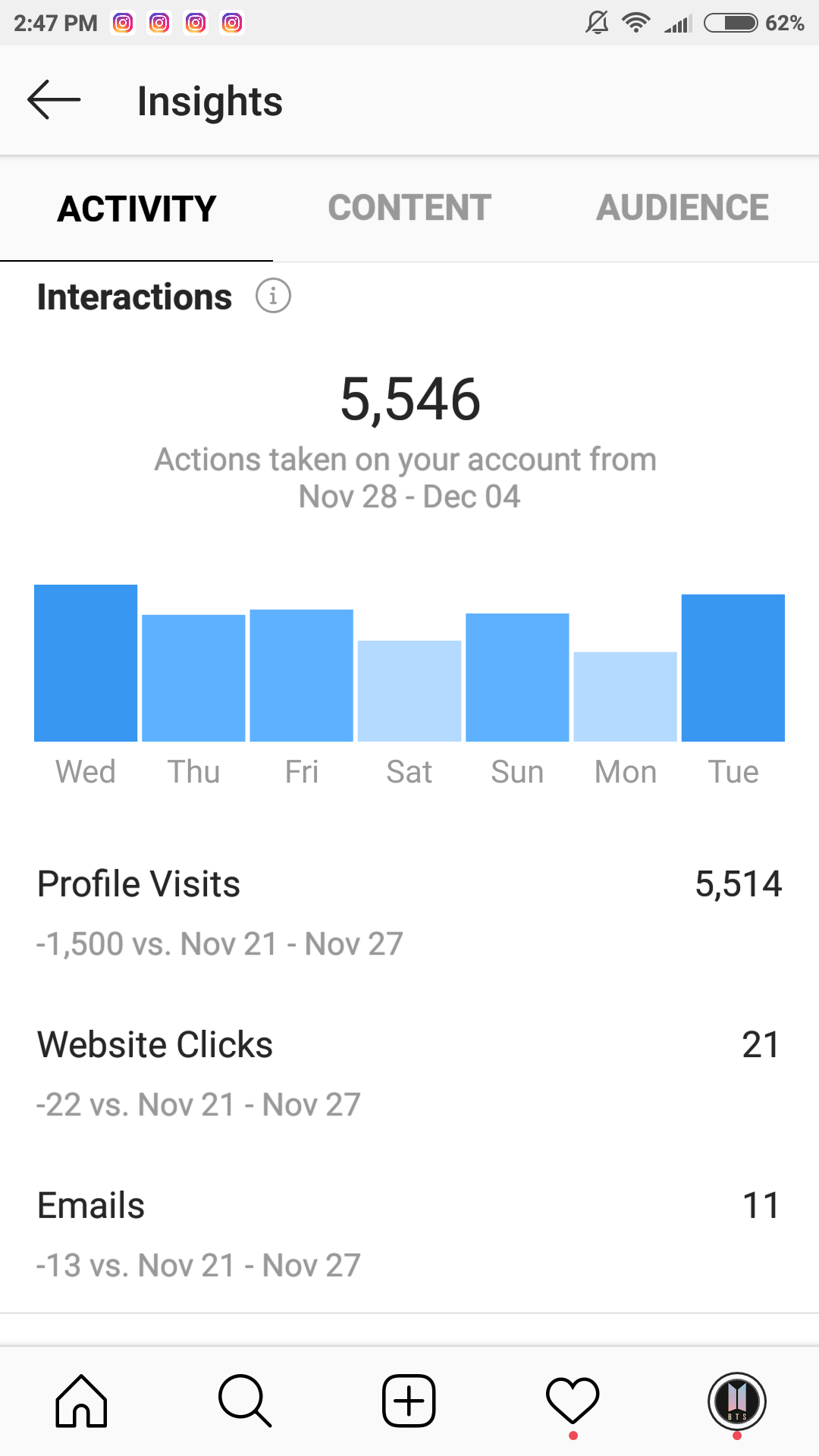Go back using the arrow
819x1456 pixels.
pyautogui.click(x=54, y=100)
